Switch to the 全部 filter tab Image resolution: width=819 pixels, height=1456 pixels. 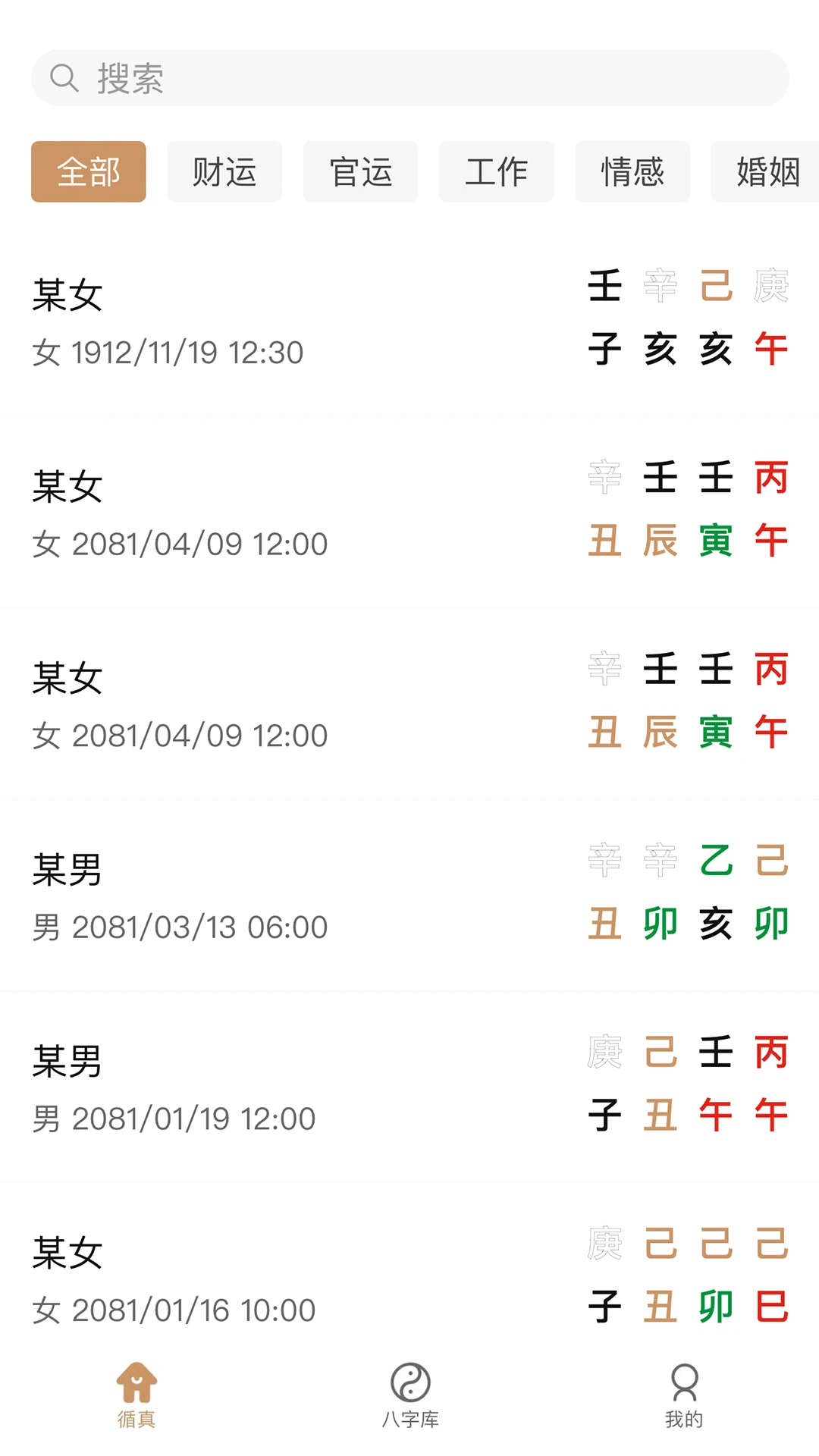[88, 172]
